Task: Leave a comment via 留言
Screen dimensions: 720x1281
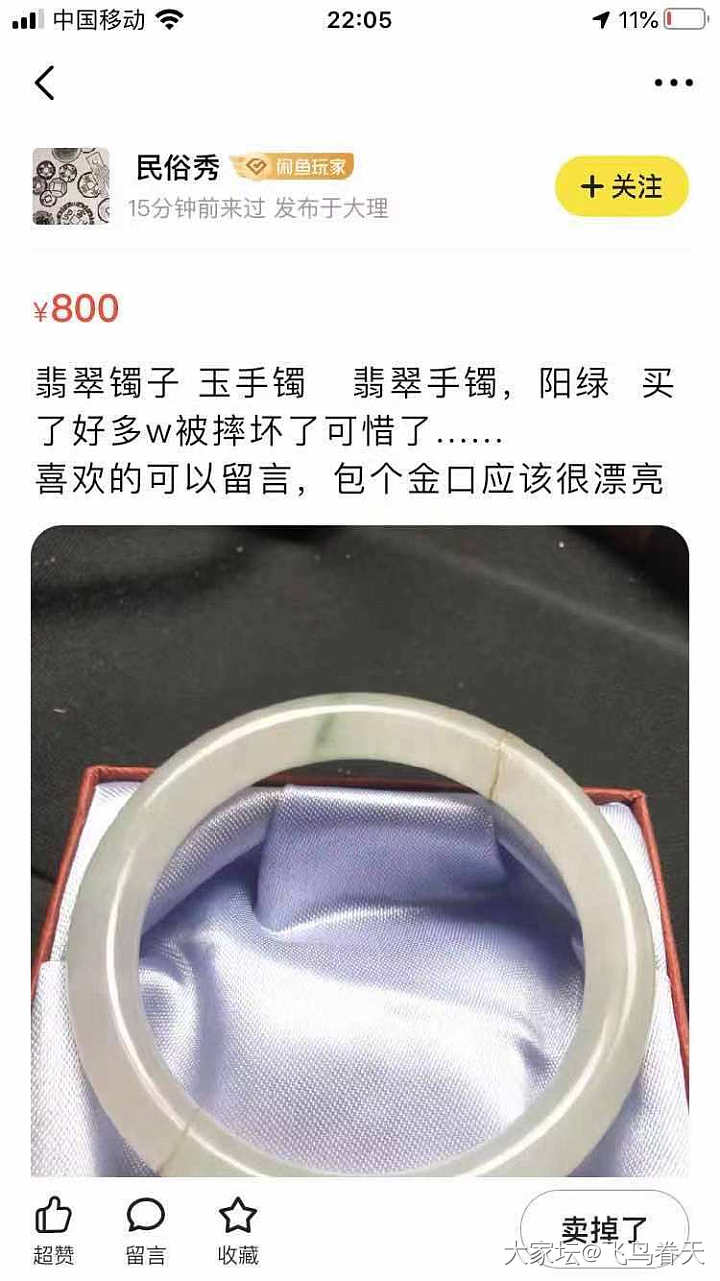Action: pos(145,1230)
